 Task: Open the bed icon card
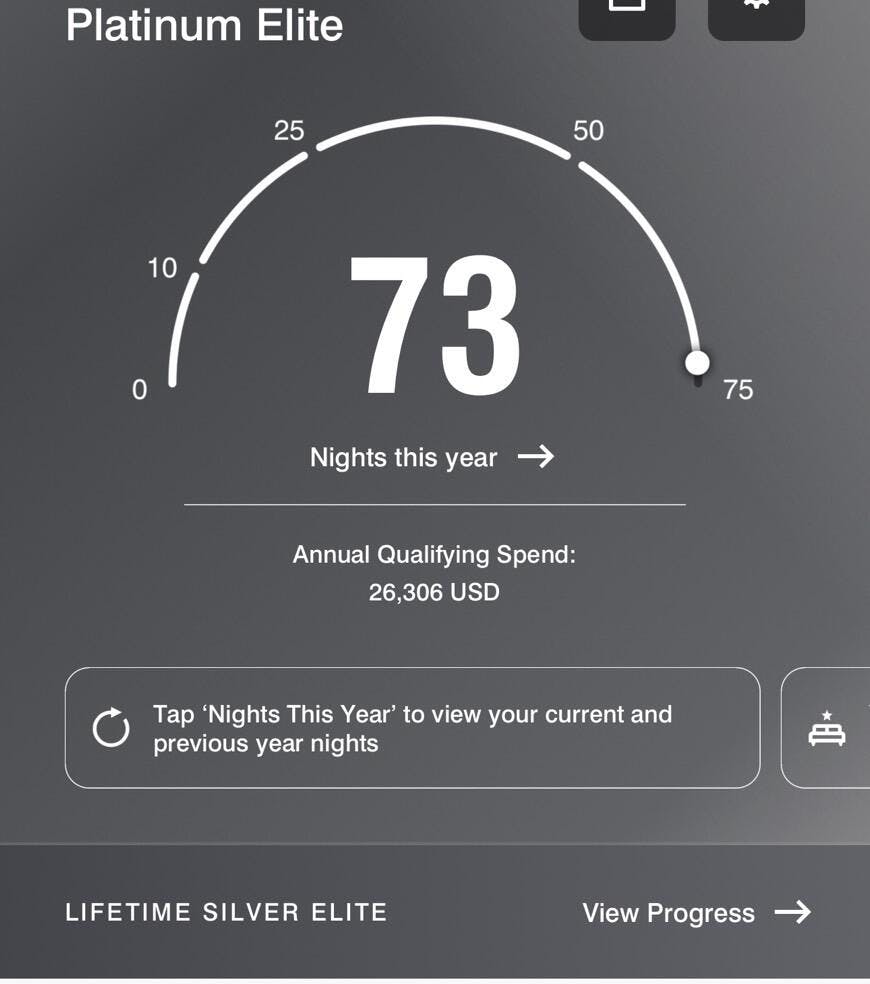tap(828, 728)
